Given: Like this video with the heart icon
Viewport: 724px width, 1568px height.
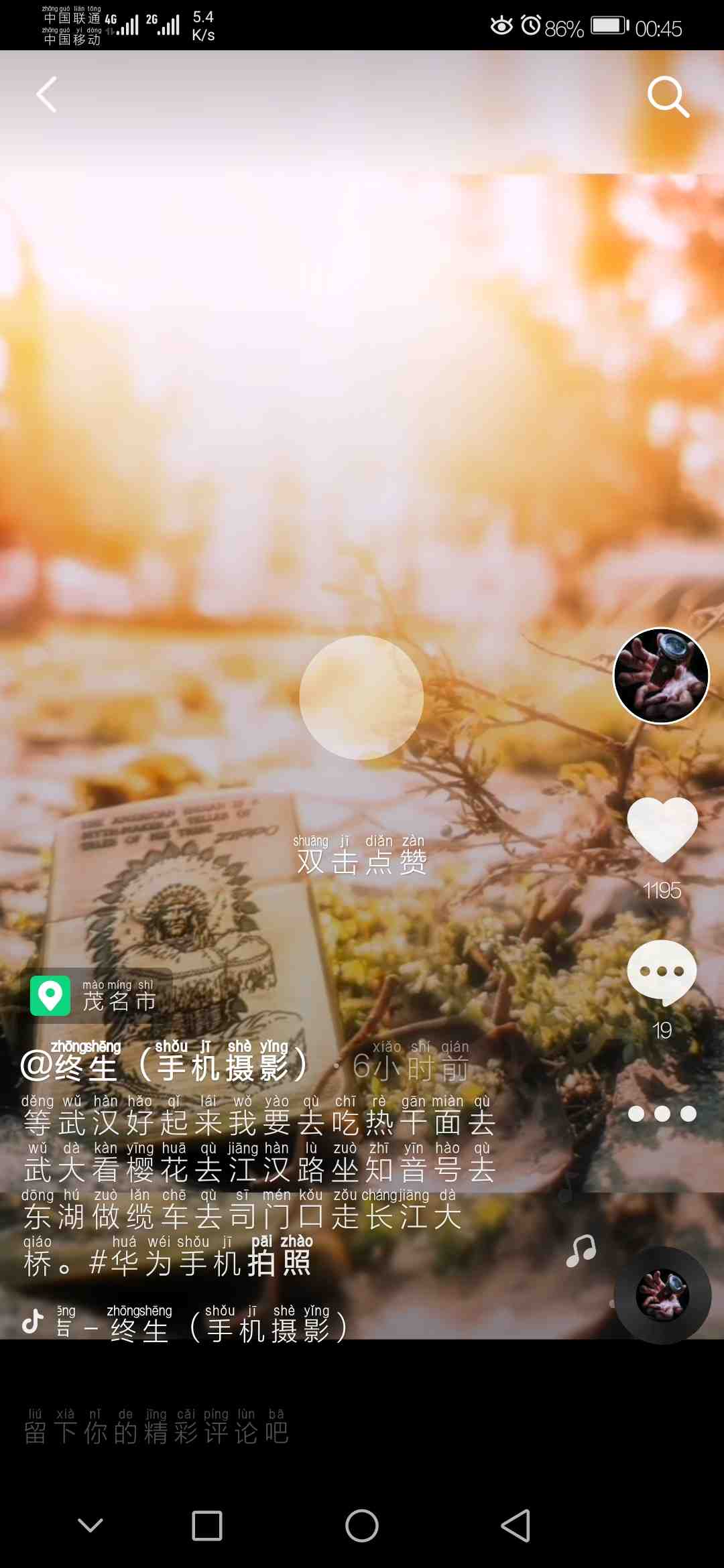Looking at the screenshot, I should (662, 830).
